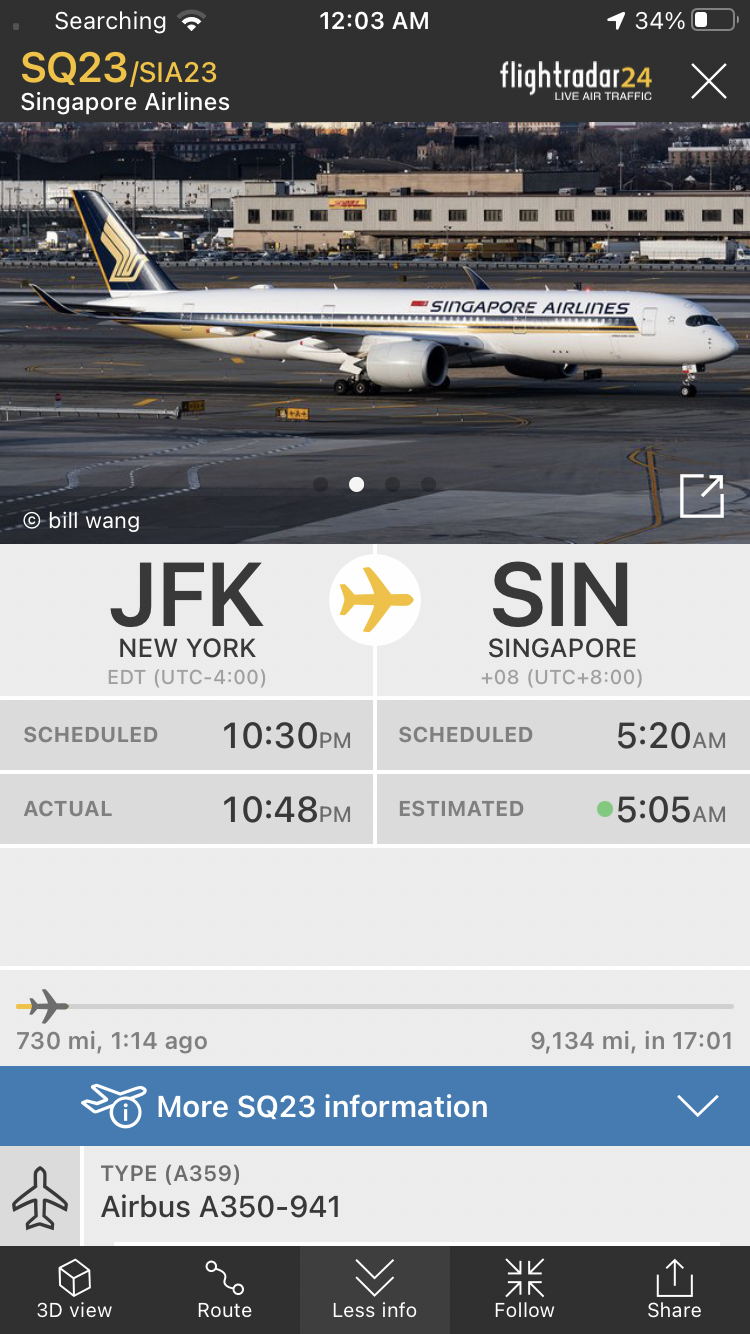
Task: Open the aircraft photo in full view
Action: pos(701,496)
